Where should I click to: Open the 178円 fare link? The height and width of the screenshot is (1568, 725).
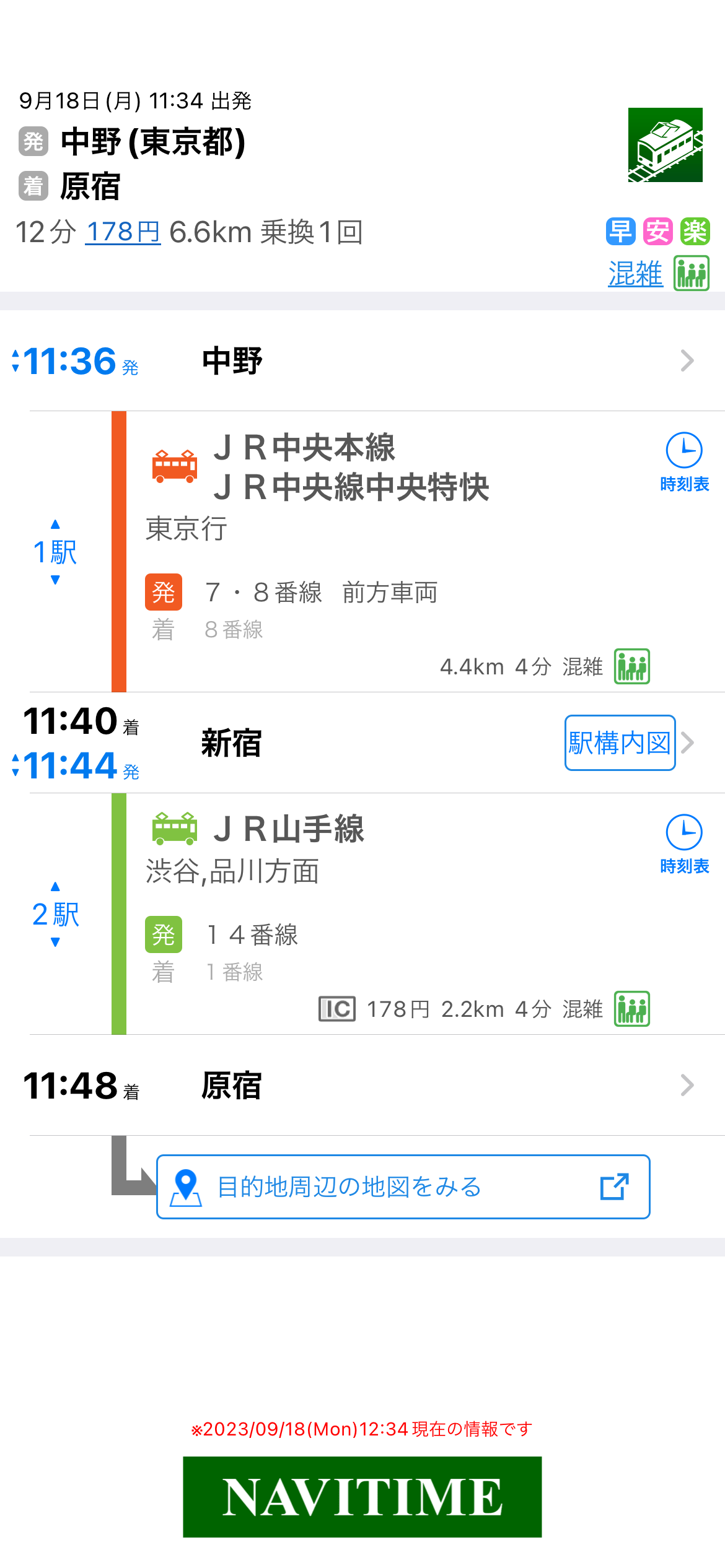pyautogui.click(x=123, y=232)
